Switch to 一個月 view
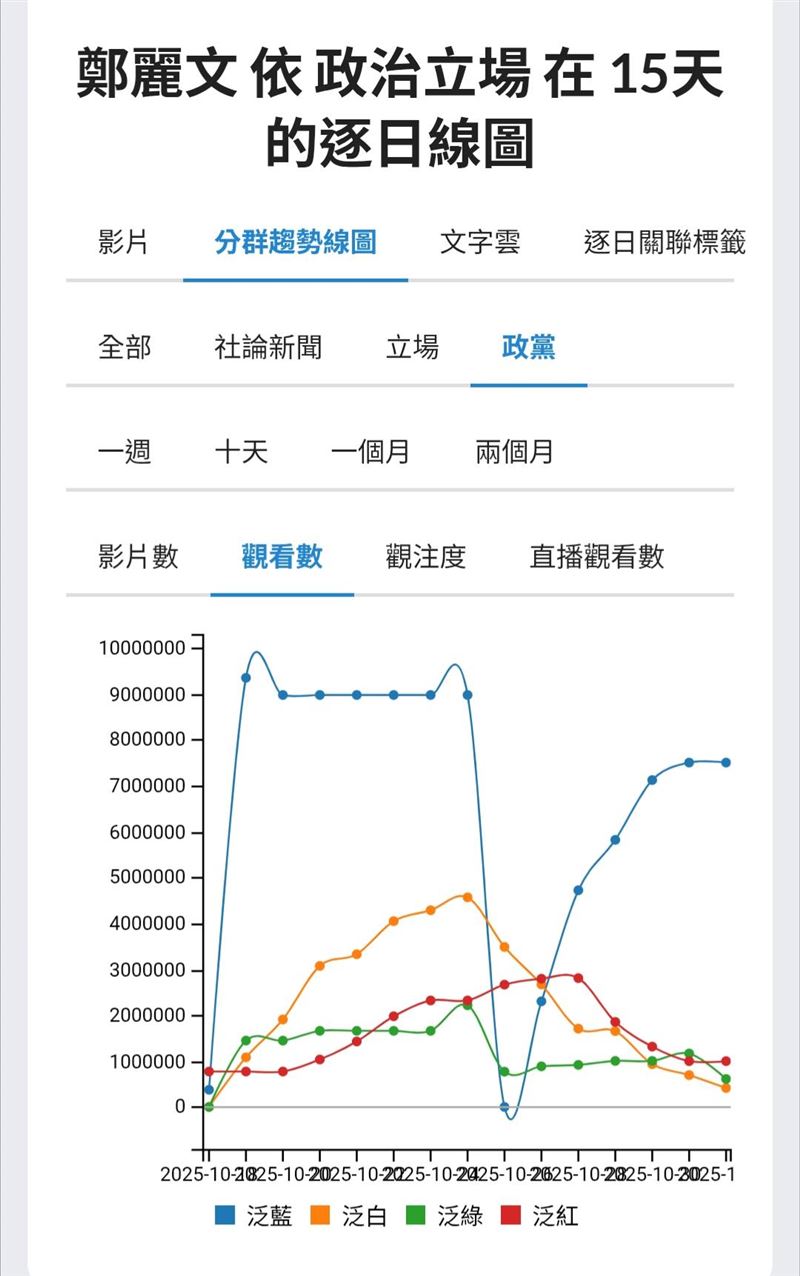 pyautogui.click(x=371, y=453)
